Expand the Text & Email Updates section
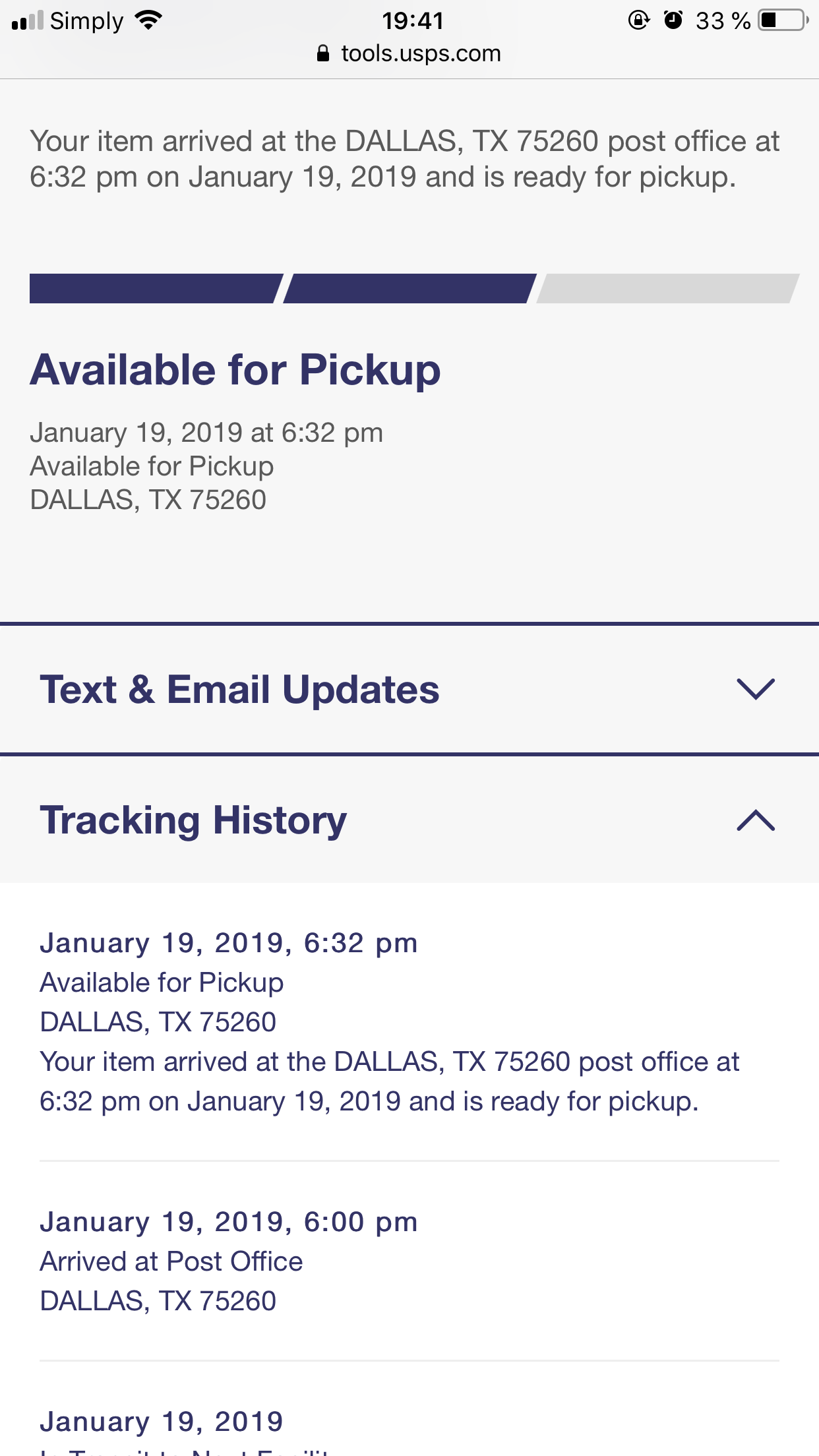The width and height of the screenshot is (819, 1456). click(409, 690)
